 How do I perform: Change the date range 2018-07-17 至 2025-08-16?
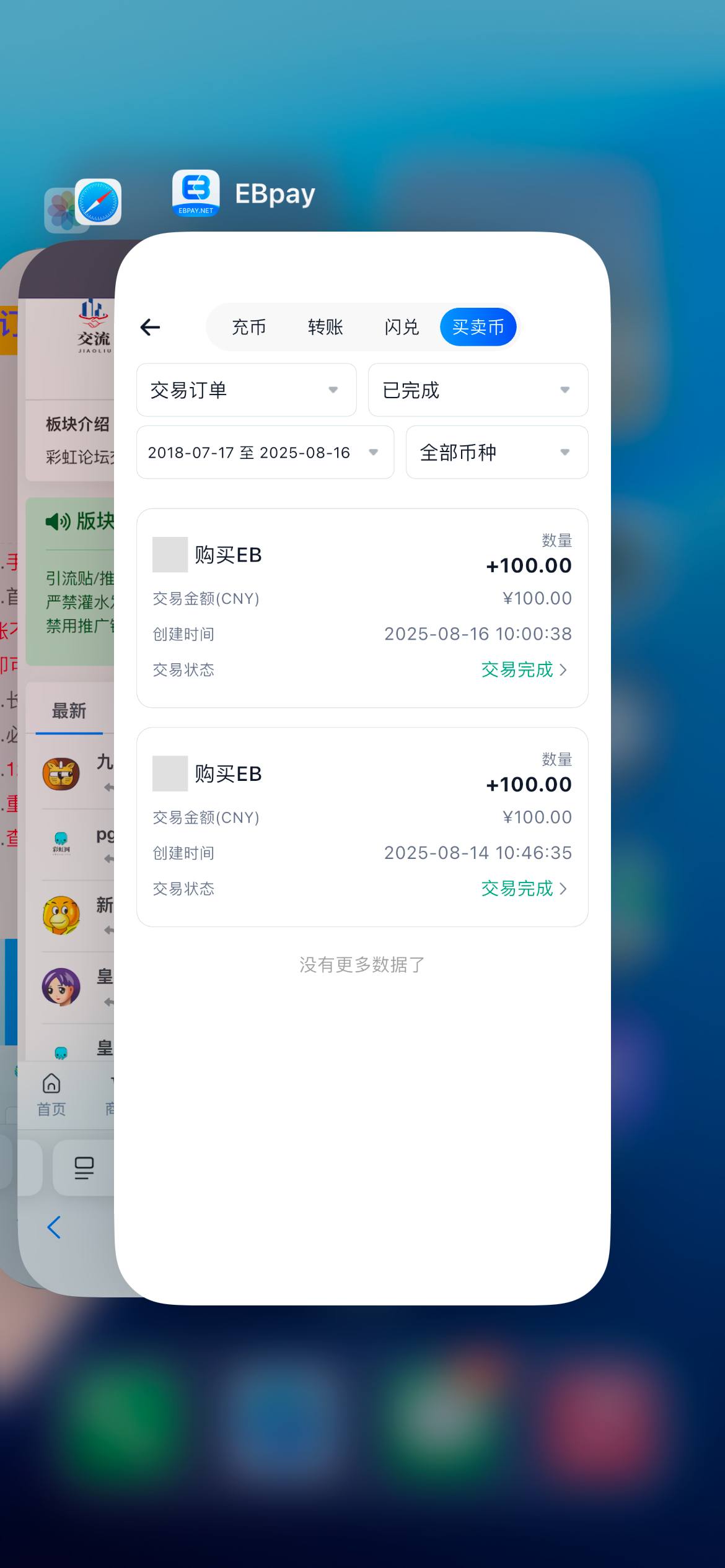click(x=265, y=453)
